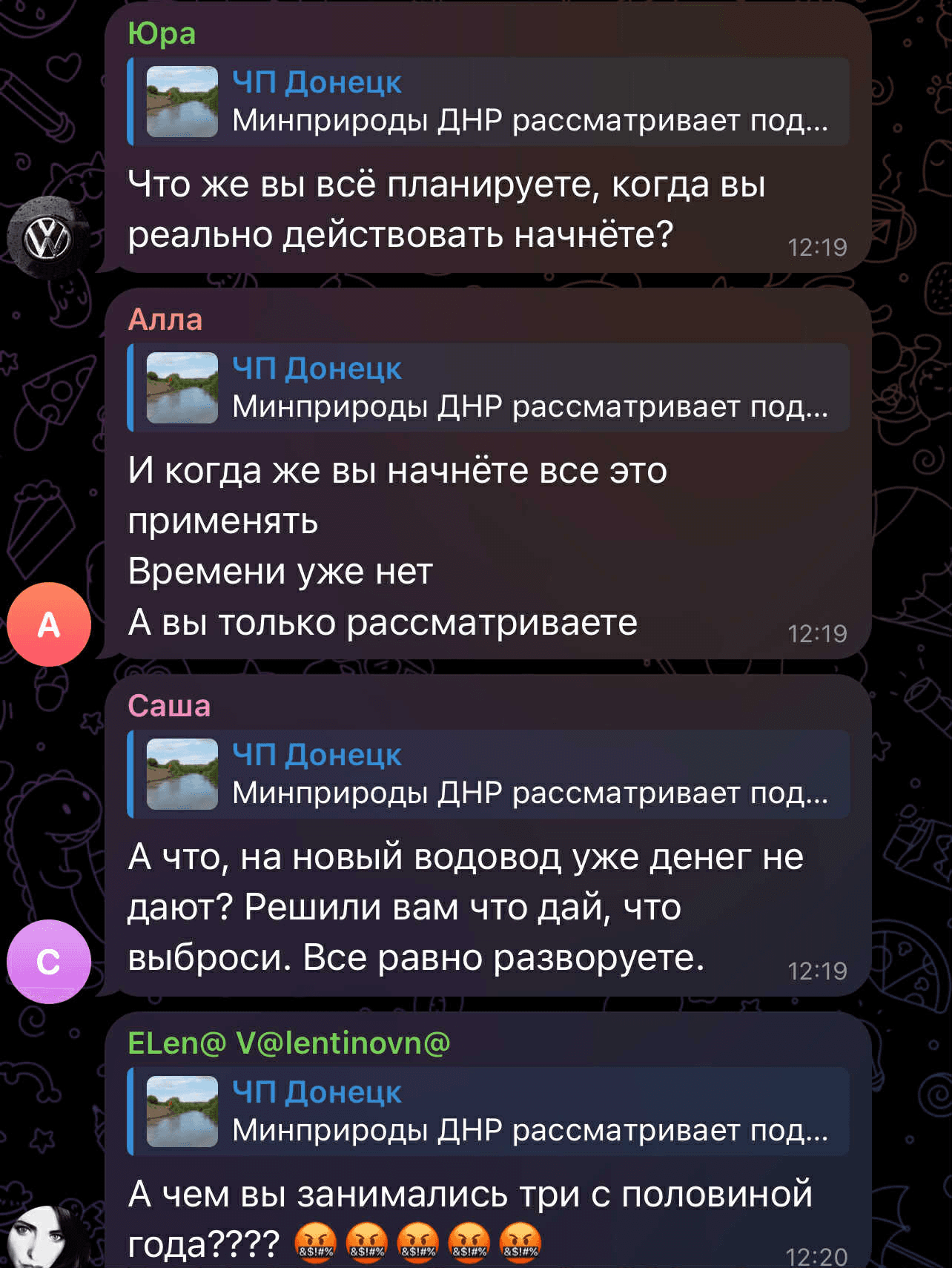952x1268 pixels.
Task: Open Алла's profile avatar
Action: click(x=49, y=624)
